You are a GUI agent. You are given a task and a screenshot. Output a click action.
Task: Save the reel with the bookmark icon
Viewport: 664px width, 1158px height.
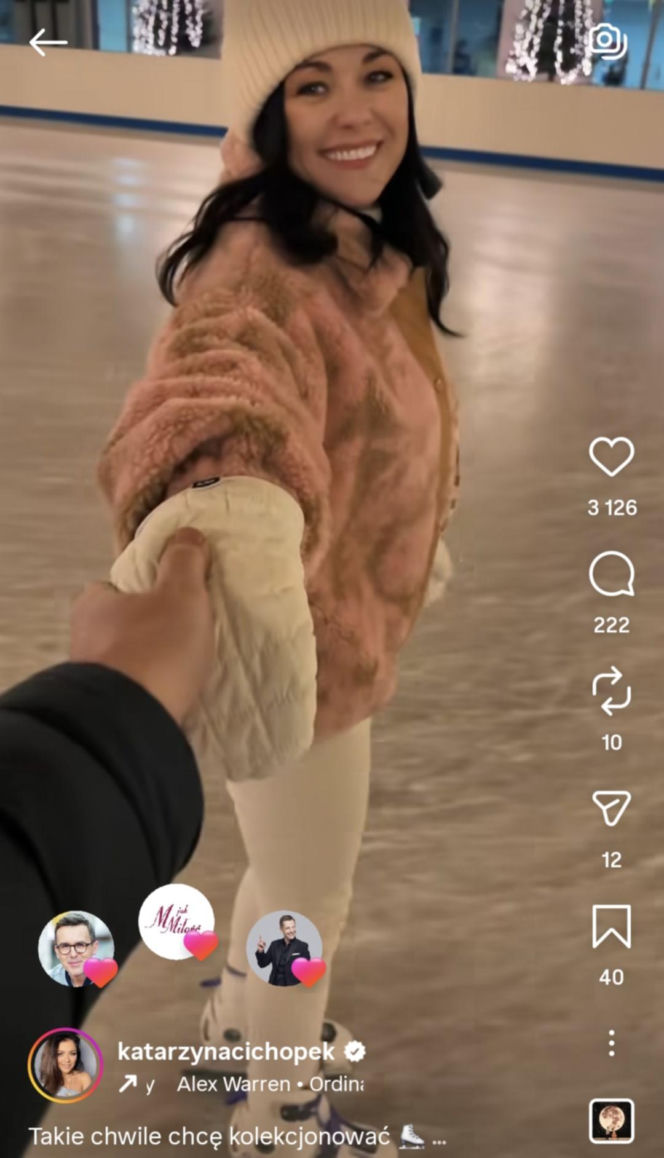(x=611, y=926)
